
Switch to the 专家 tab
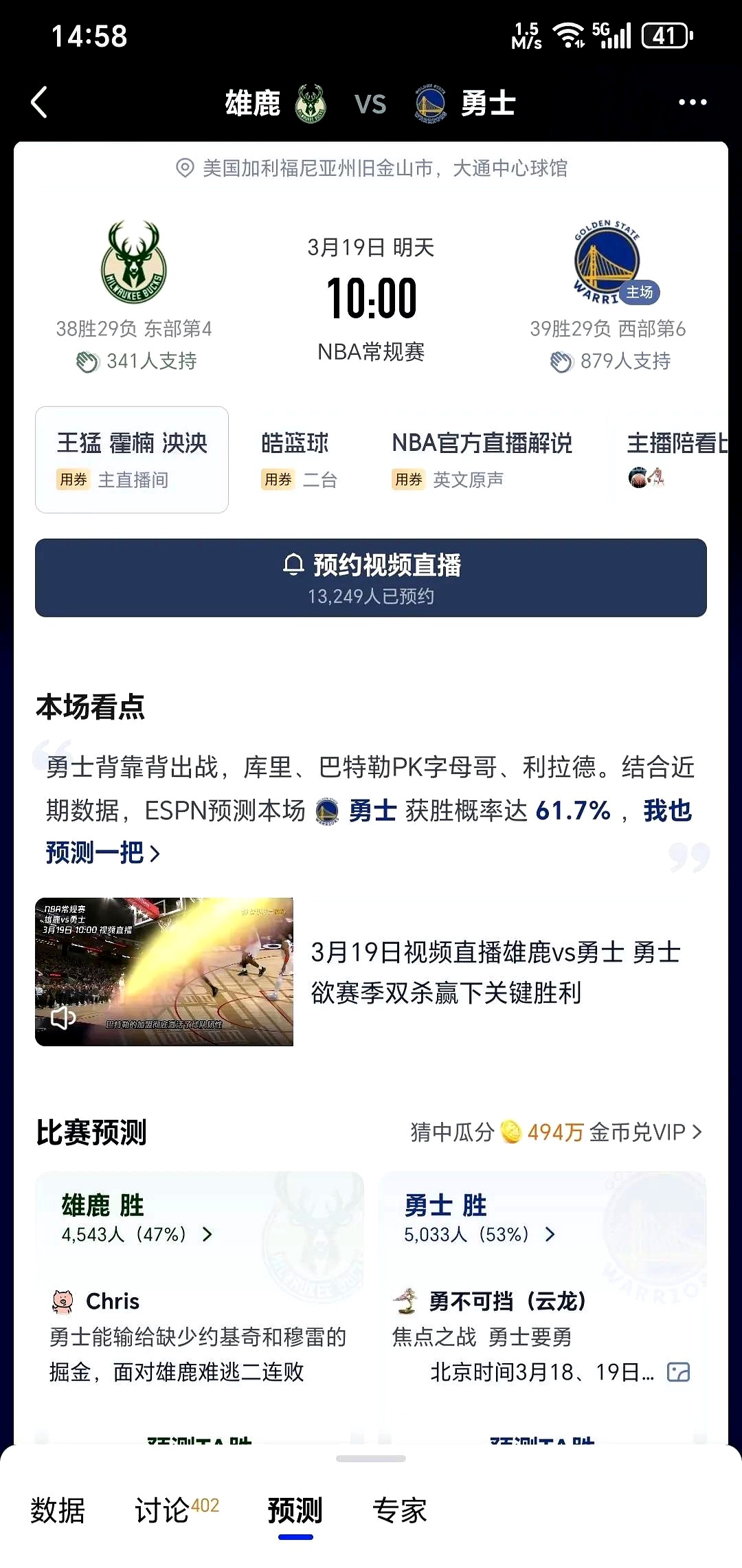pos(399,1511)
